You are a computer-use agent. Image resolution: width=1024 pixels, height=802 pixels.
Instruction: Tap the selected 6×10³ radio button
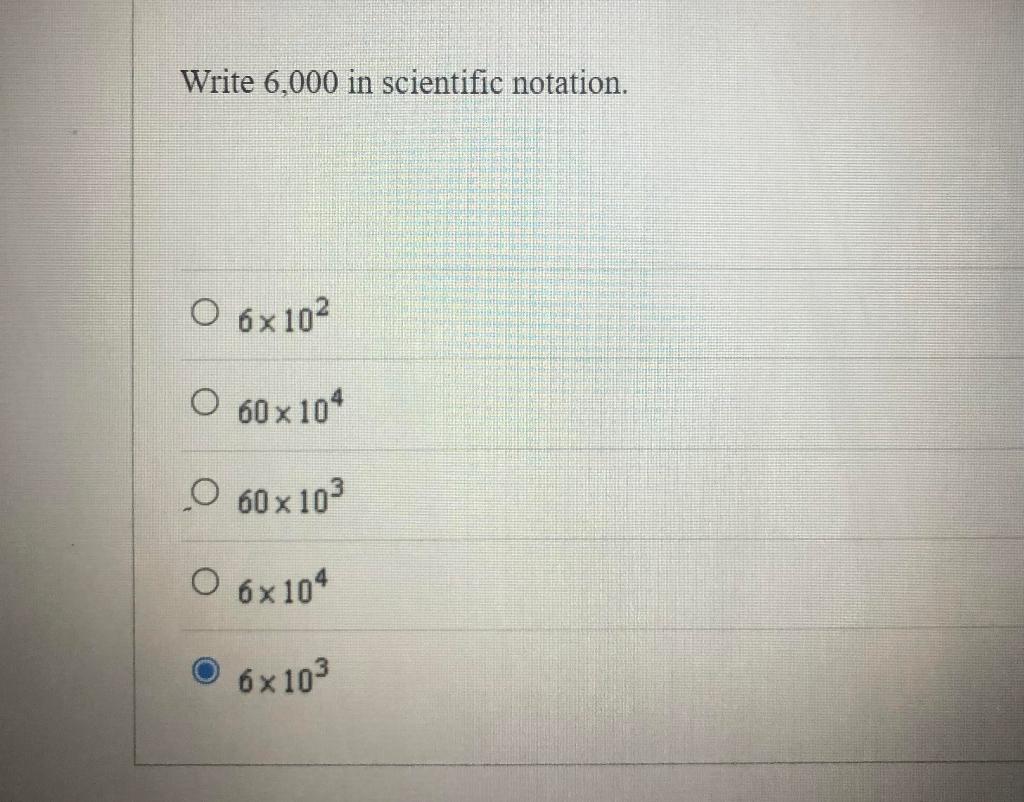pos(204,670)
